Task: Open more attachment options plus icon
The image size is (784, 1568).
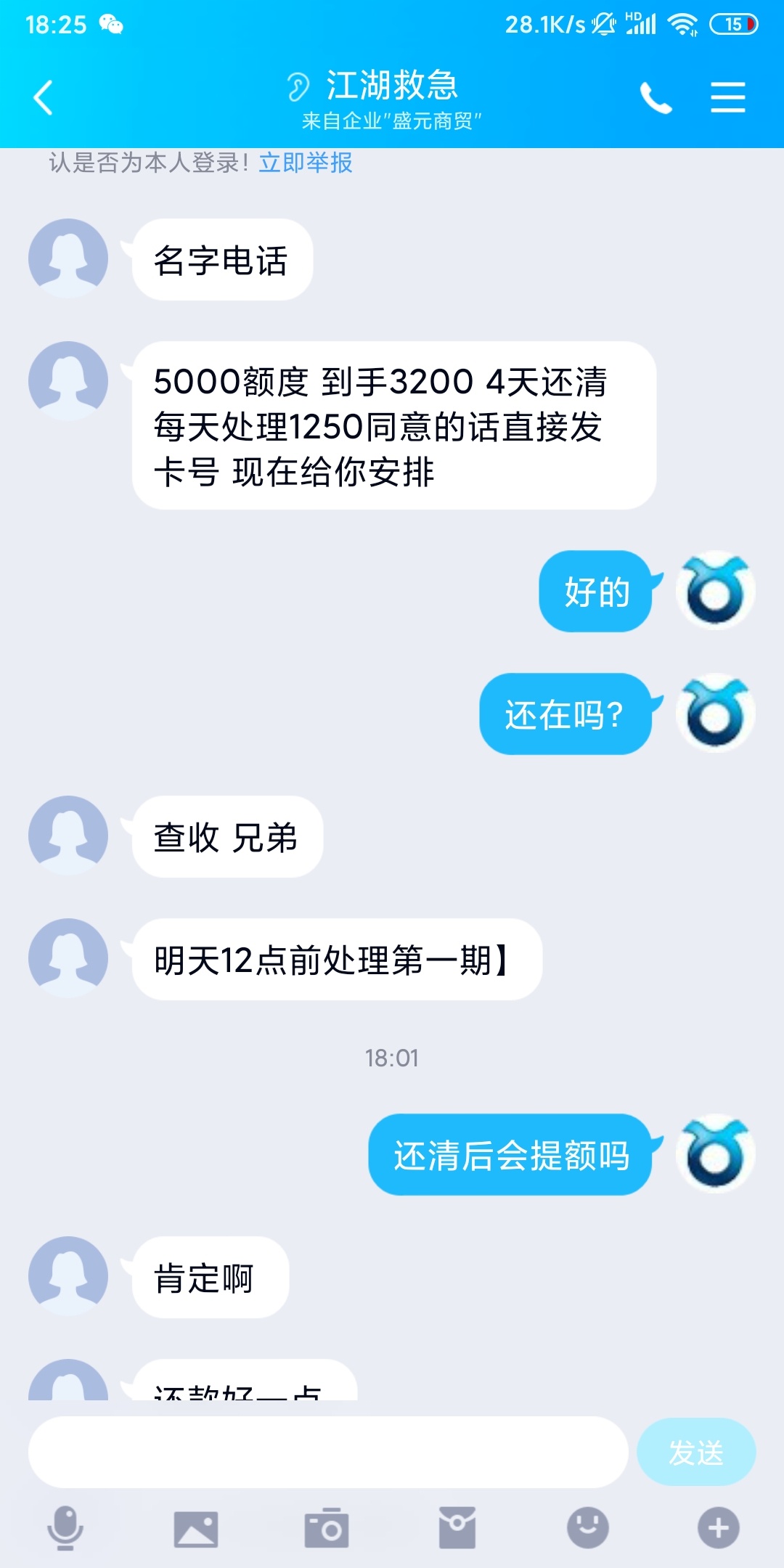Action: coord(719,1528)
